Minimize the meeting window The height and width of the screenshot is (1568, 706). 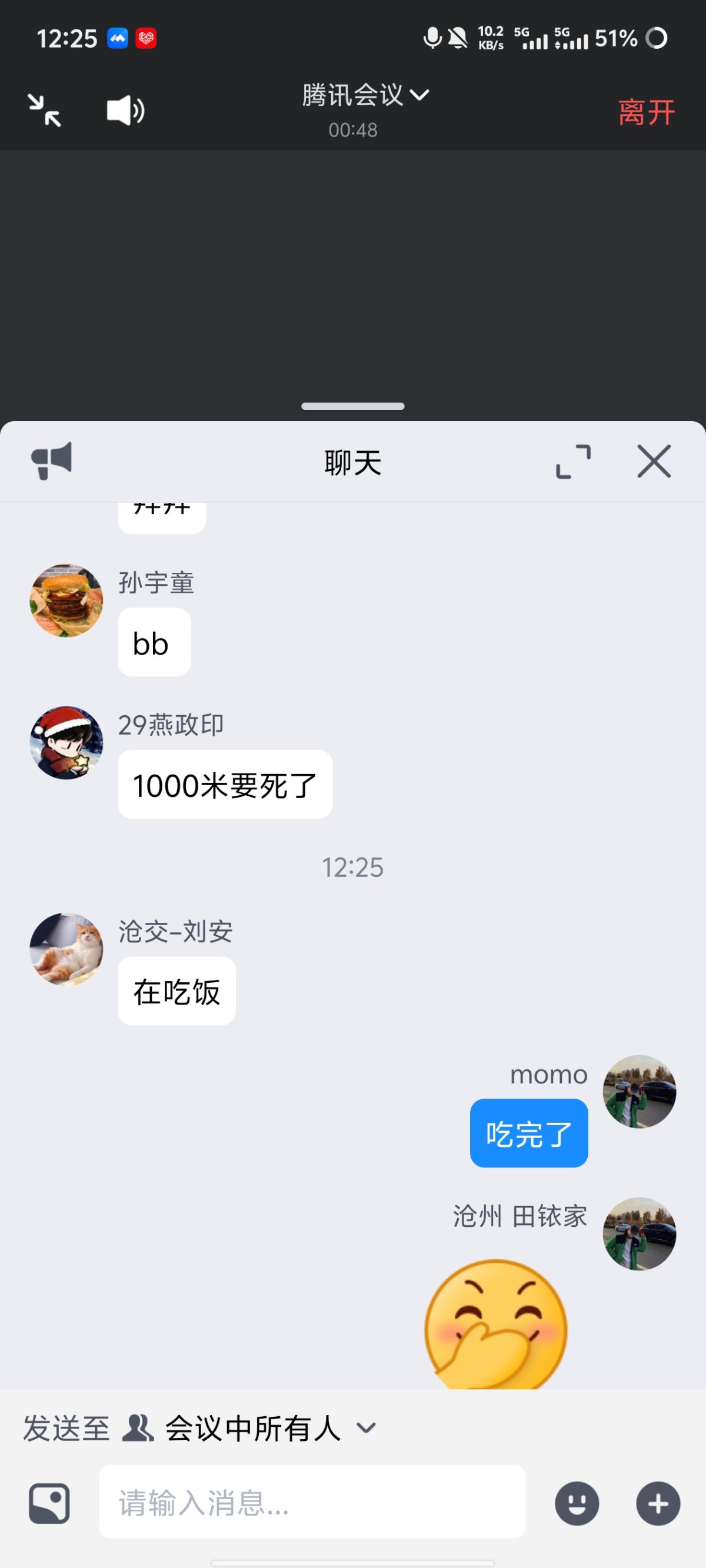pos(45,111)
